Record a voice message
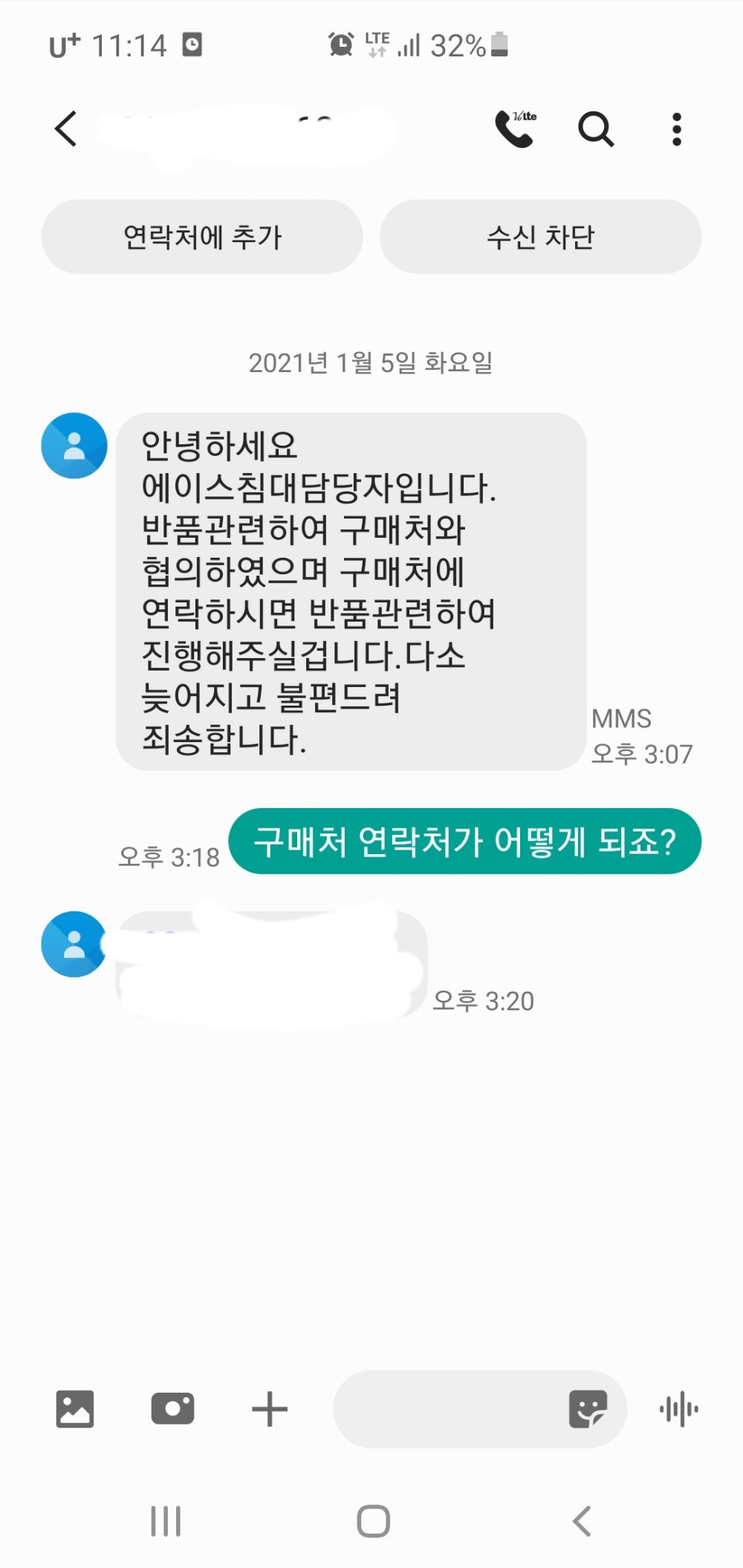743x1568 pixels. [x=678, y=1409]
